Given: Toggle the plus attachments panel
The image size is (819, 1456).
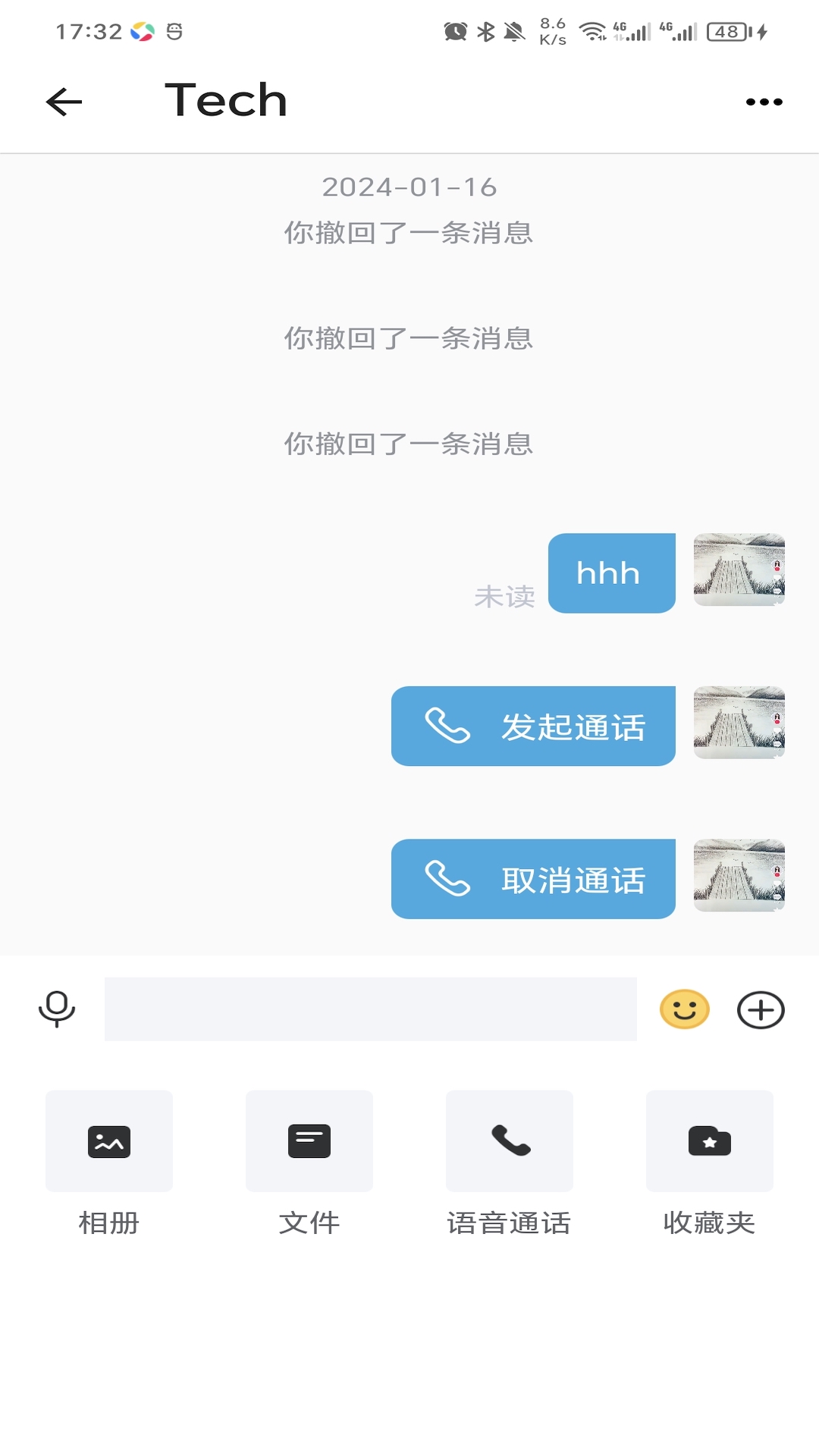Looking at the screenshot, I should [761, 1009].
